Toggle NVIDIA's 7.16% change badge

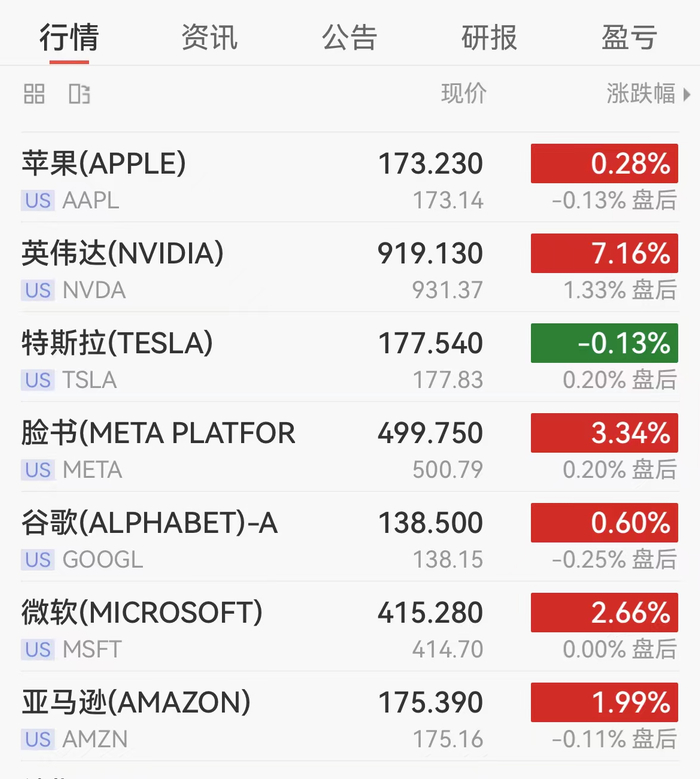pyautogui.click(x=604, y=253)
